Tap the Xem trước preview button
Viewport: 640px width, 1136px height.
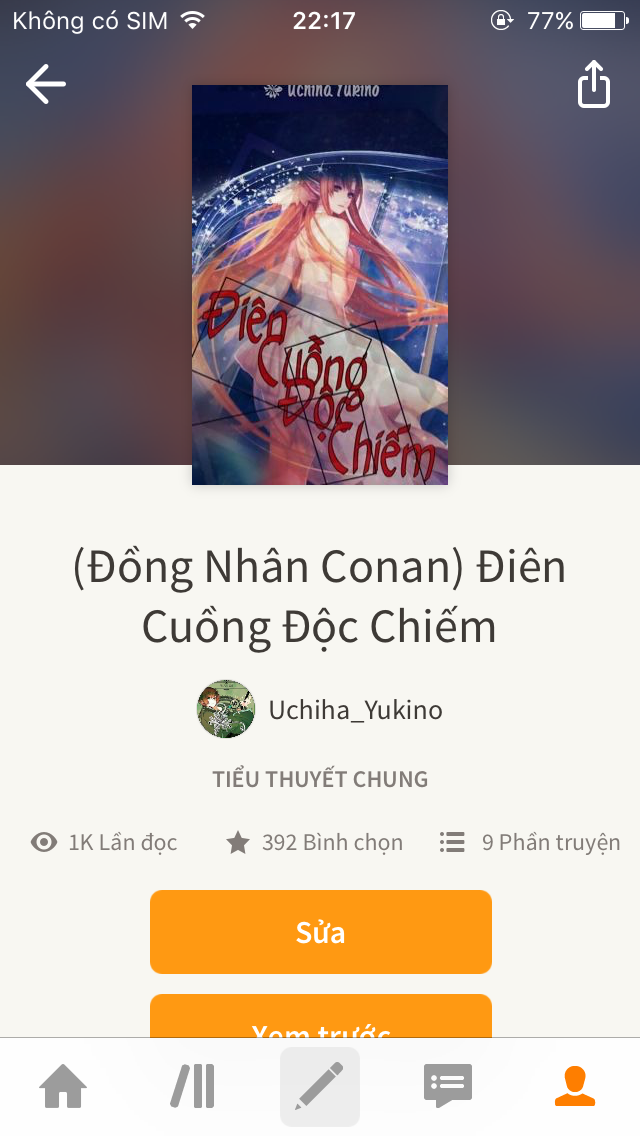(320, 1018)
